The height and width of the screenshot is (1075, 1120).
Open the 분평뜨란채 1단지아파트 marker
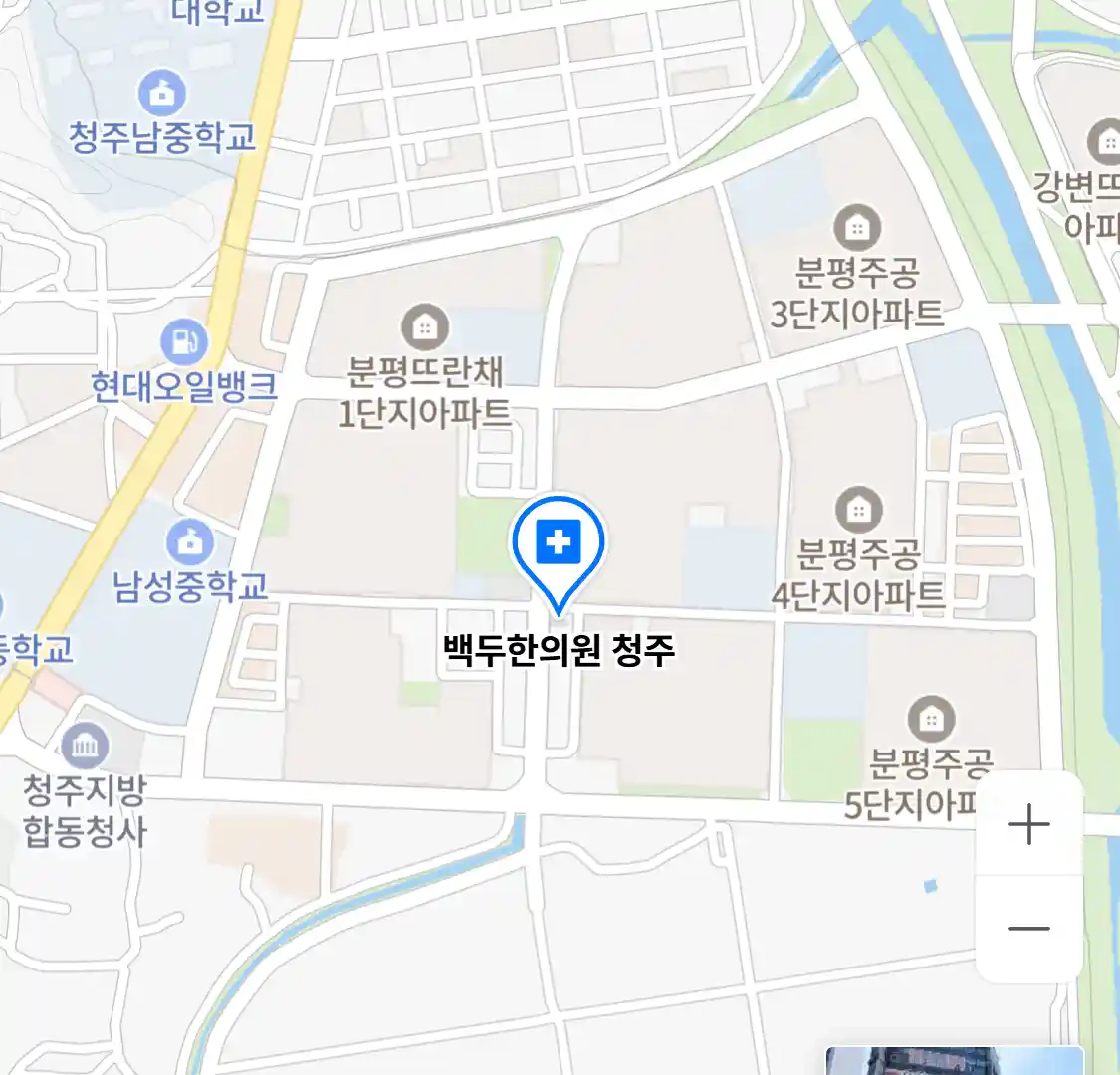pyautogui.click(x=425, y=327)
